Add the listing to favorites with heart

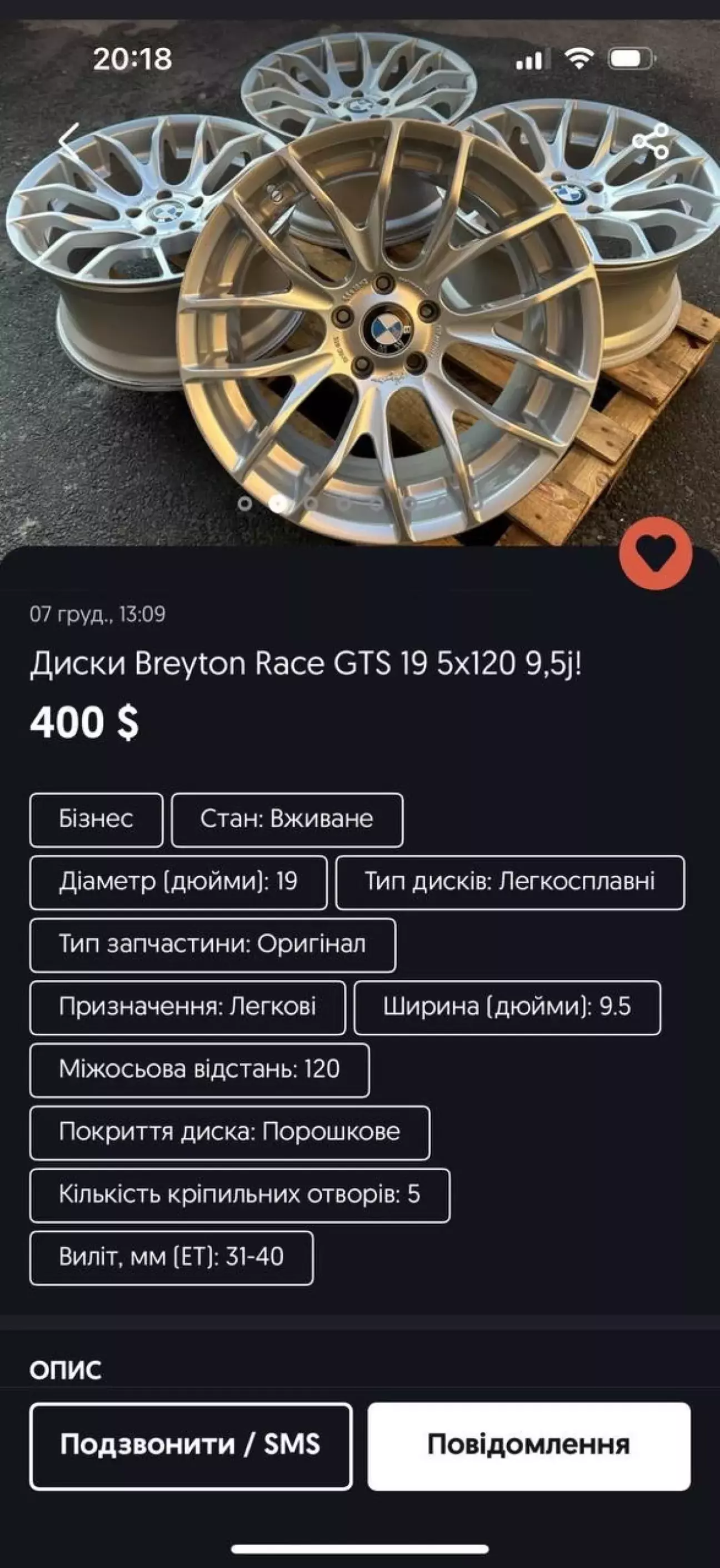(656, 553)
